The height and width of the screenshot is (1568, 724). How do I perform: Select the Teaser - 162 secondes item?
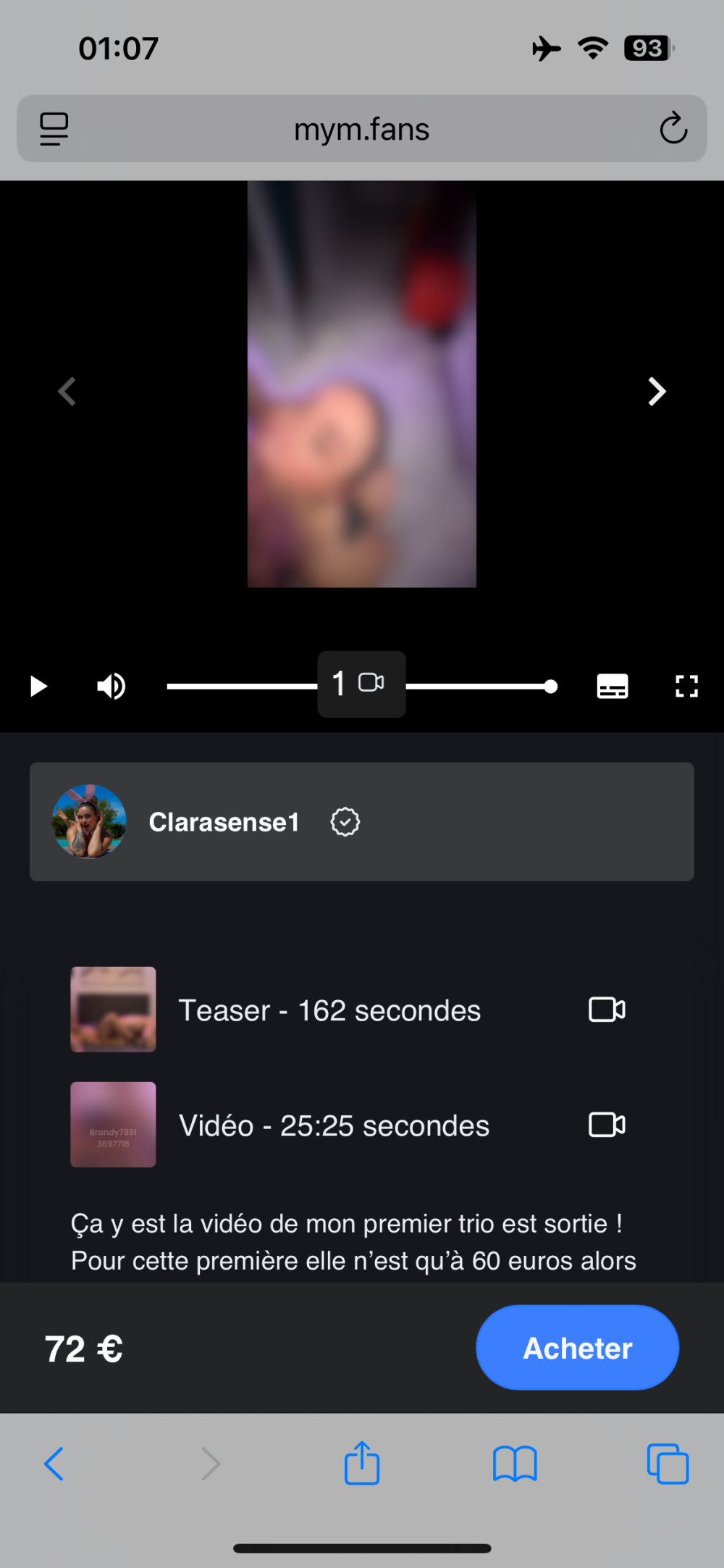point(329,1010)
